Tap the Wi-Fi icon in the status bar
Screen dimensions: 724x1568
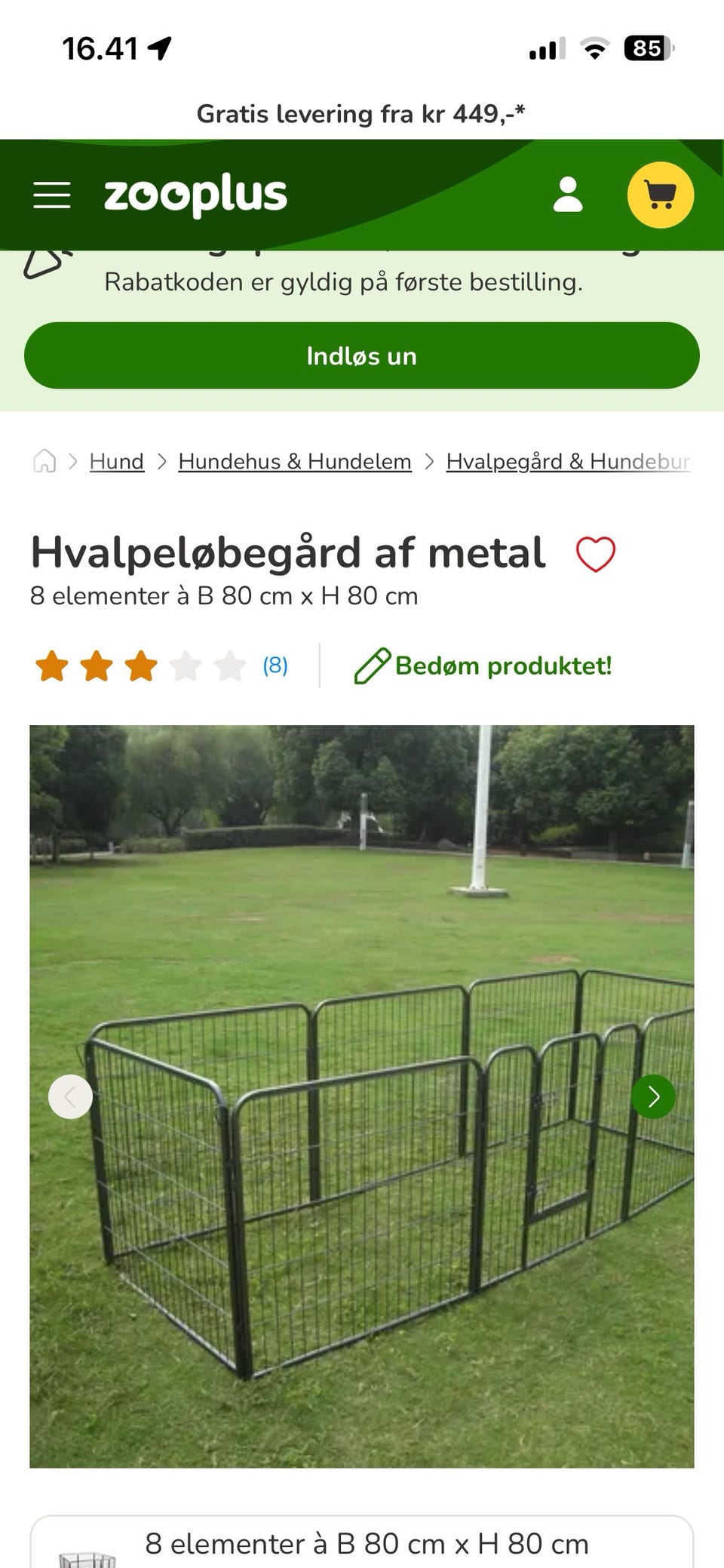tap(593, 48)
